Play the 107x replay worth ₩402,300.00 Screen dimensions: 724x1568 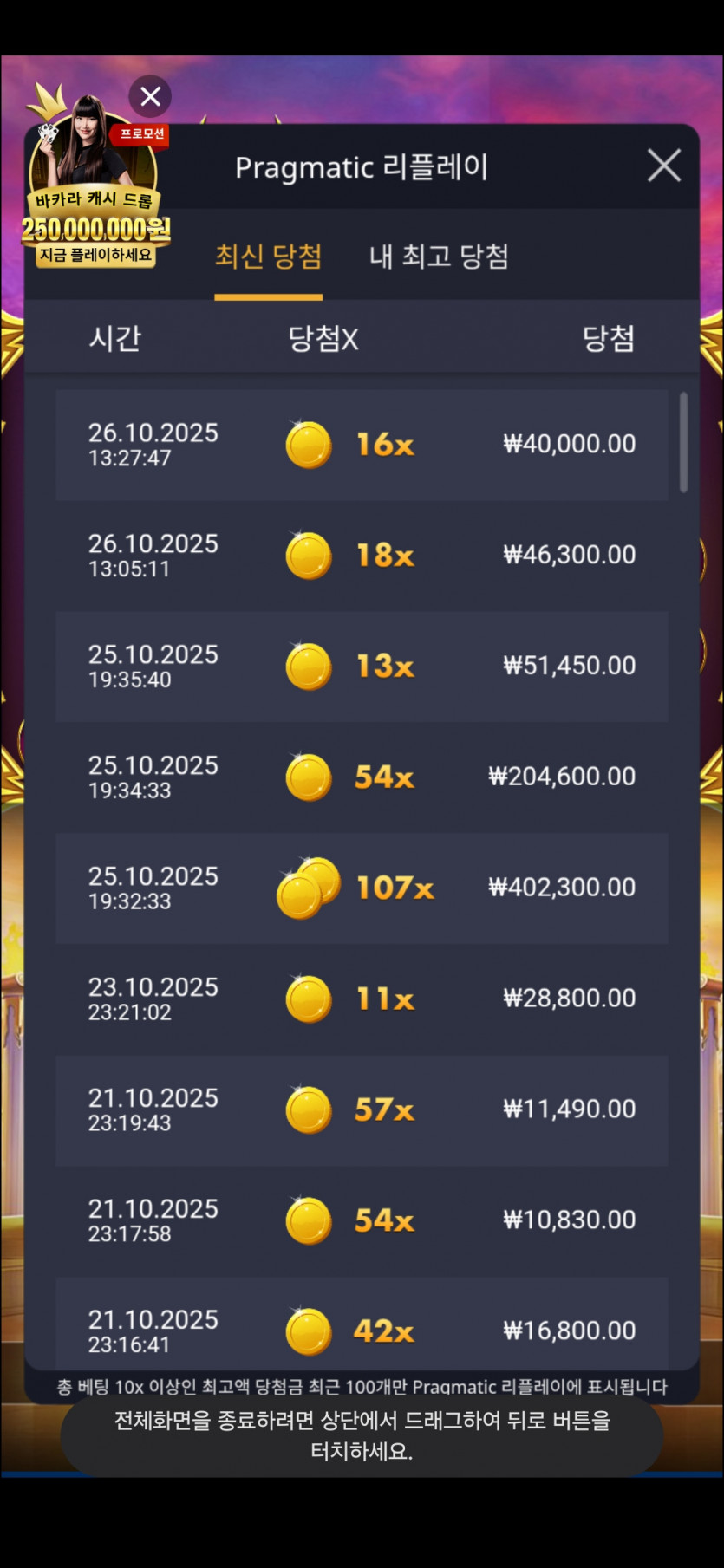(362, 888)
